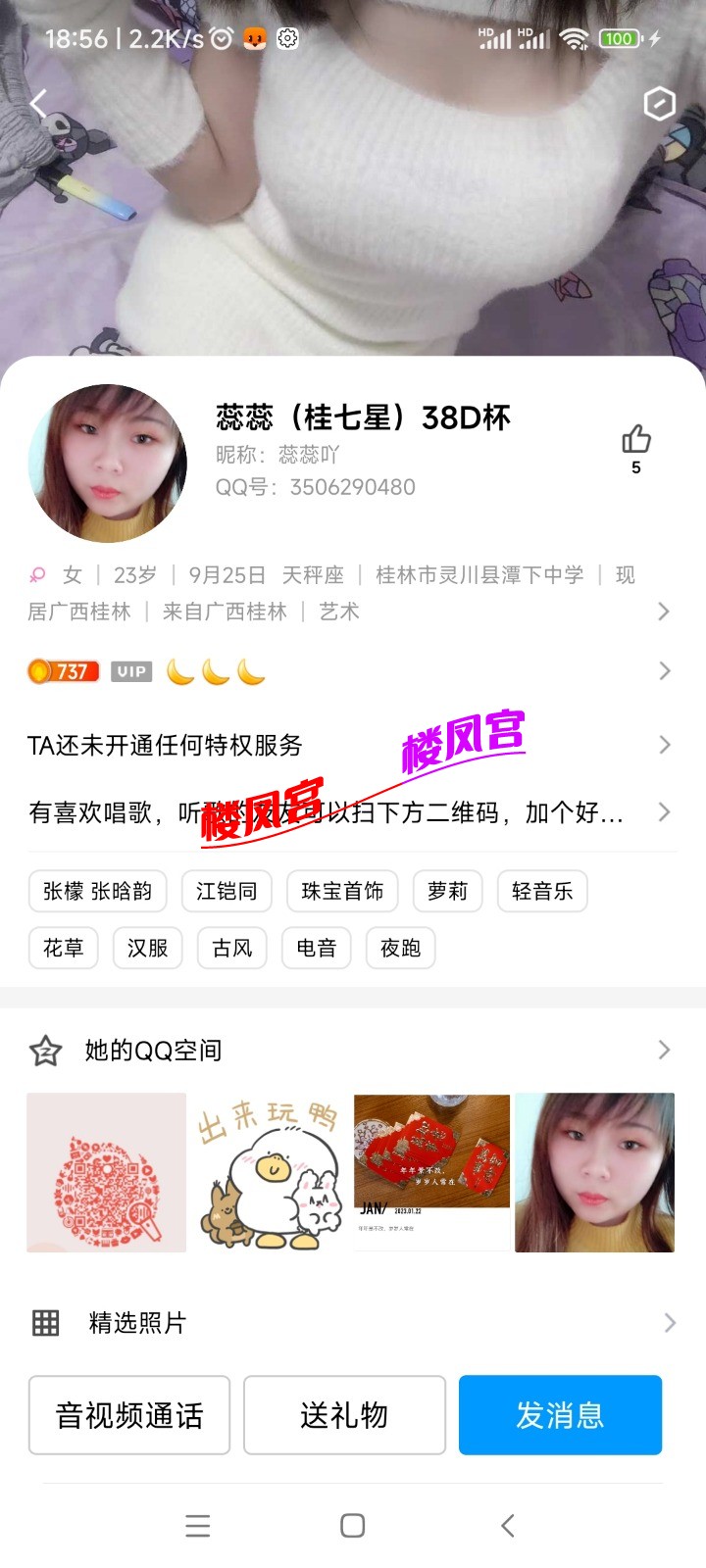Open the VIP level 737 row

coord(663,671)
